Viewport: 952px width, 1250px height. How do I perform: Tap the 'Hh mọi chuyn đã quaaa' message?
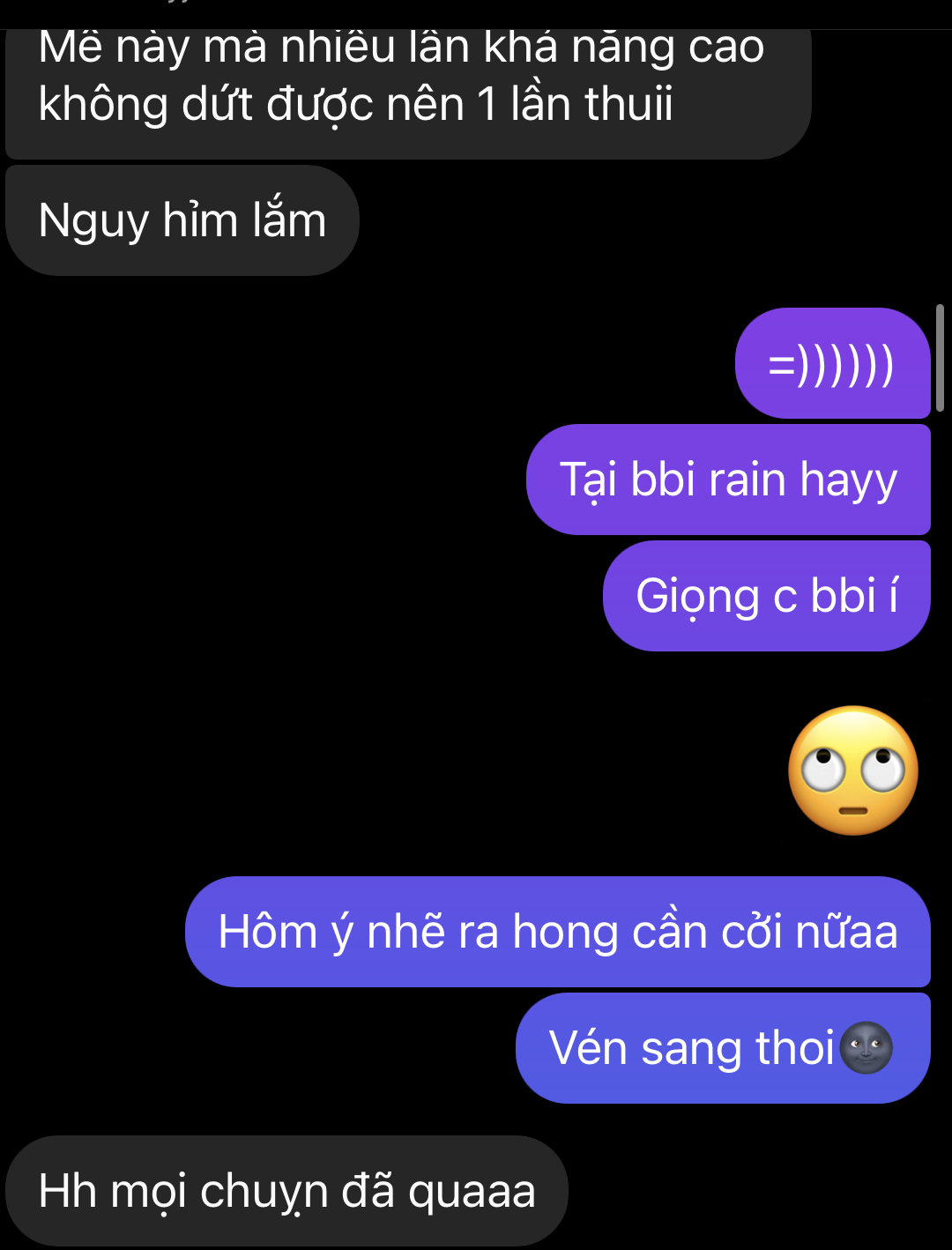click(x=286, y=1191)
